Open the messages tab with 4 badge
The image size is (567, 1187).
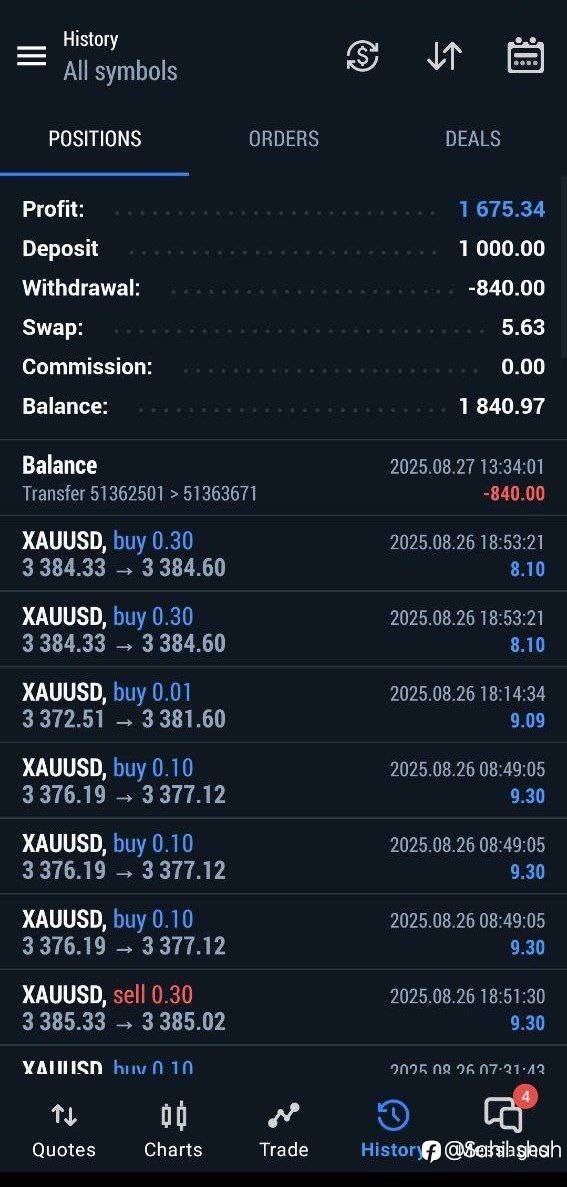pos(505,1117)
